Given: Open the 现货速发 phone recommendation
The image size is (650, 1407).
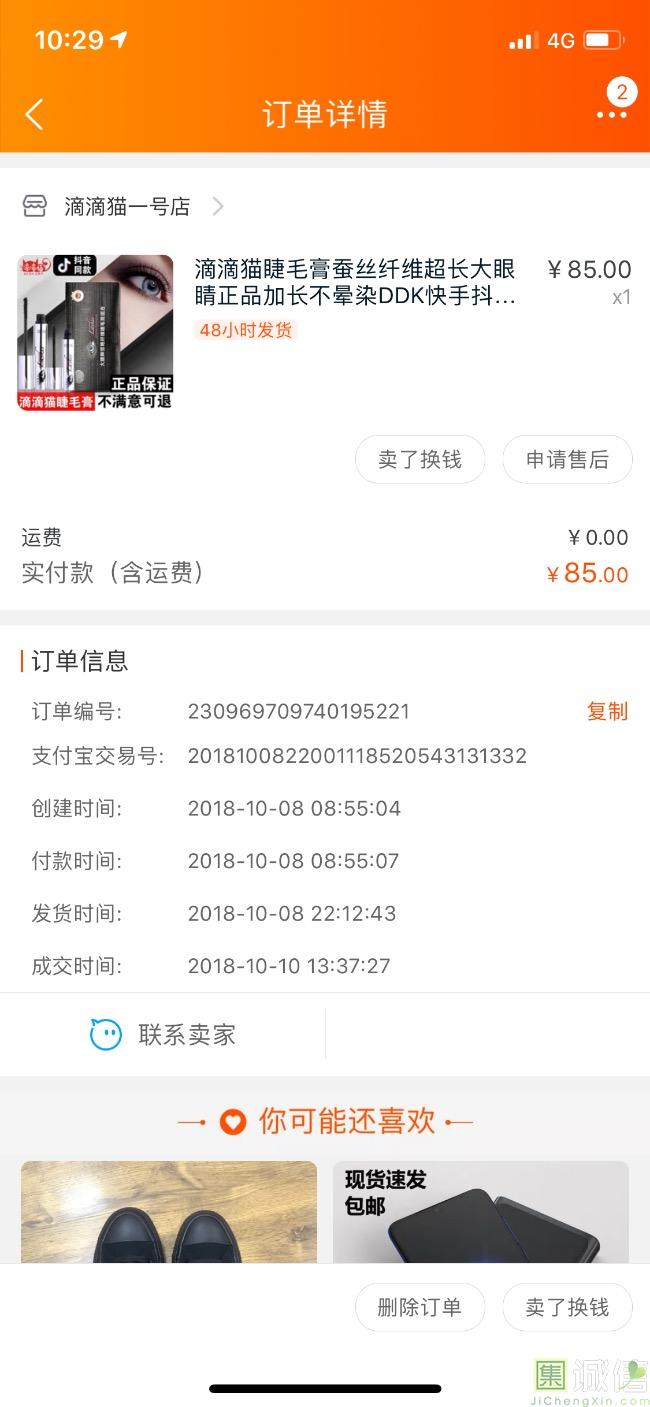Looking at the screenshot, I should point(480,1211).
